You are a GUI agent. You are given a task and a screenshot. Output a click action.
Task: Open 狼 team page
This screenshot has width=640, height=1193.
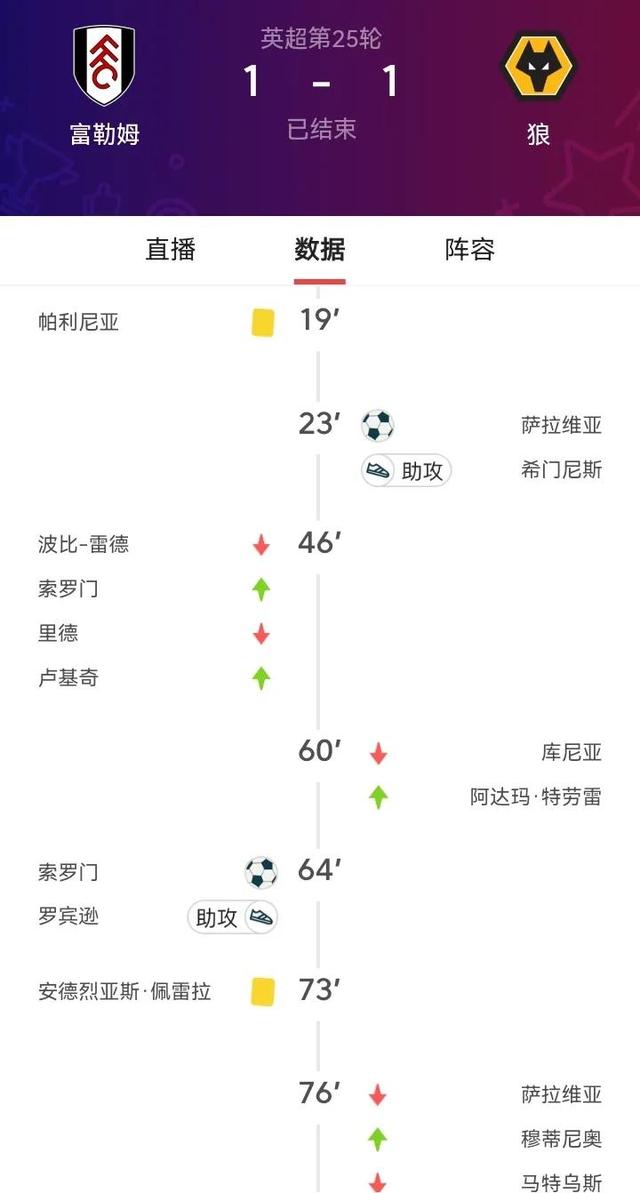point(538,69)
